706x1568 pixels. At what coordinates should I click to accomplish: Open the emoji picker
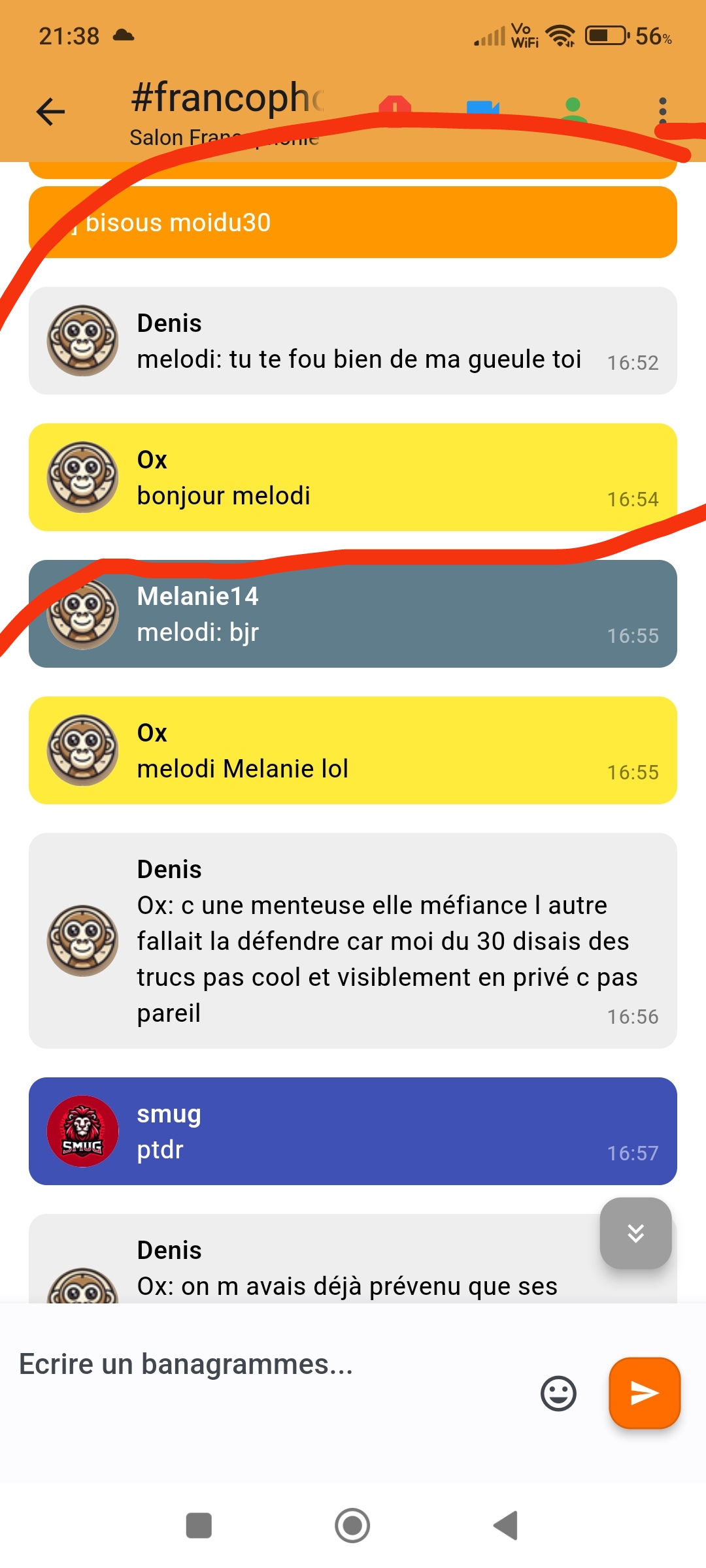(558, 1394)
